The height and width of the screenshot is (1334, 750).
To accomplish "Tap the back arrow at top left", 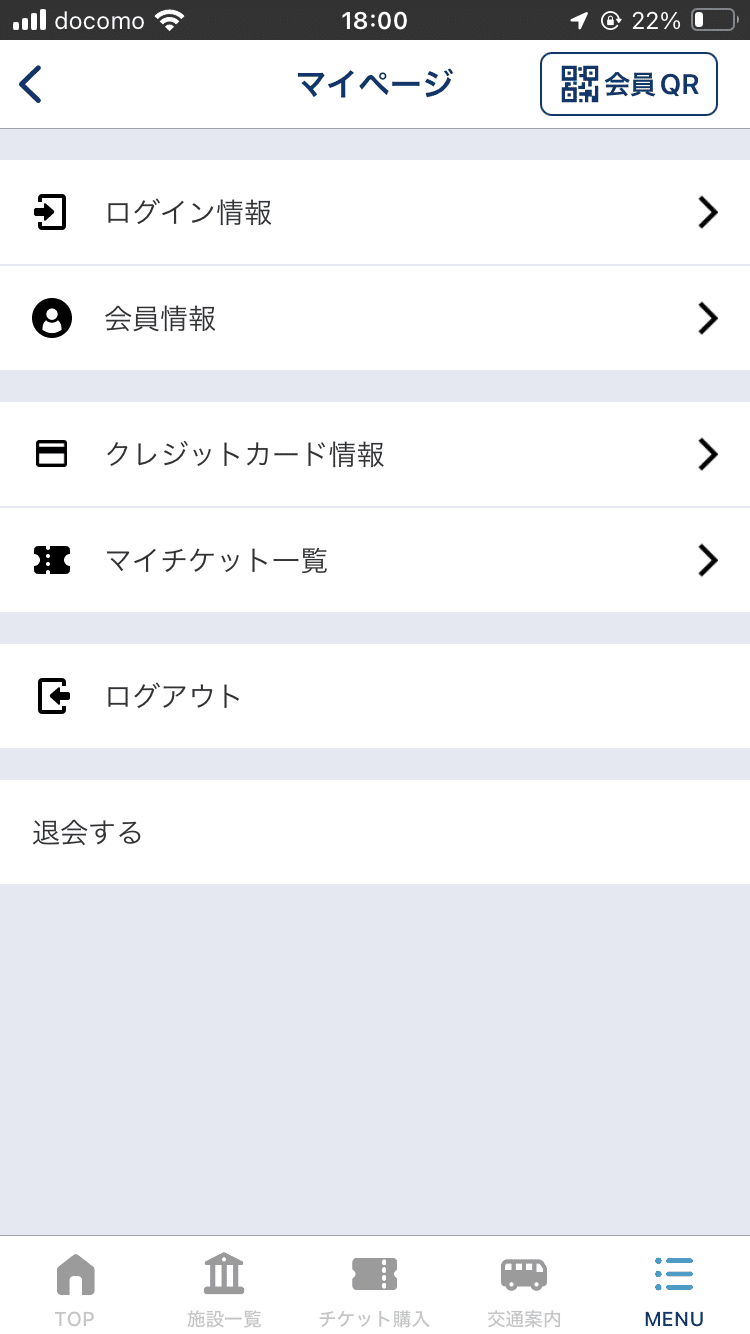I will pos(30,84).
